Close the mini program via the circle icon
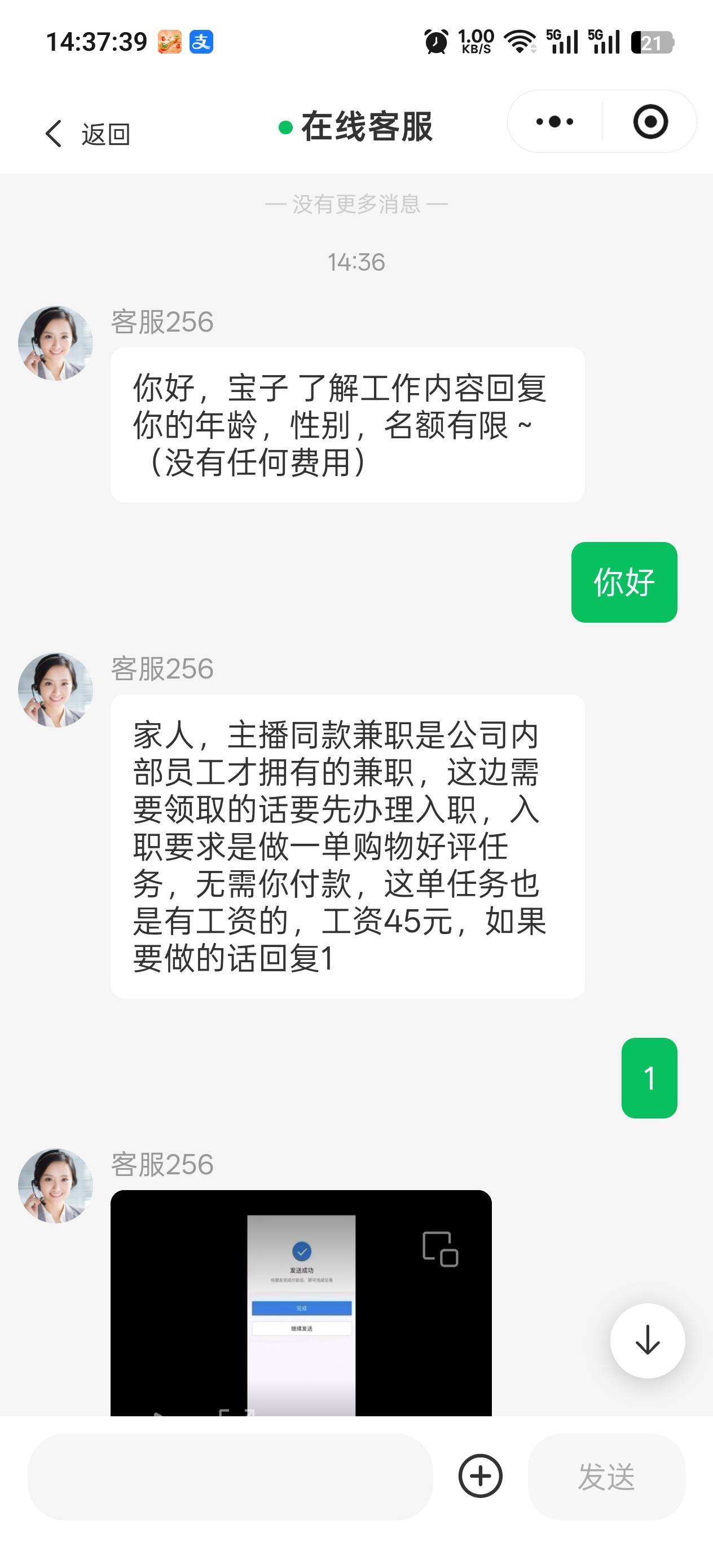 click(x=650, y=122)
